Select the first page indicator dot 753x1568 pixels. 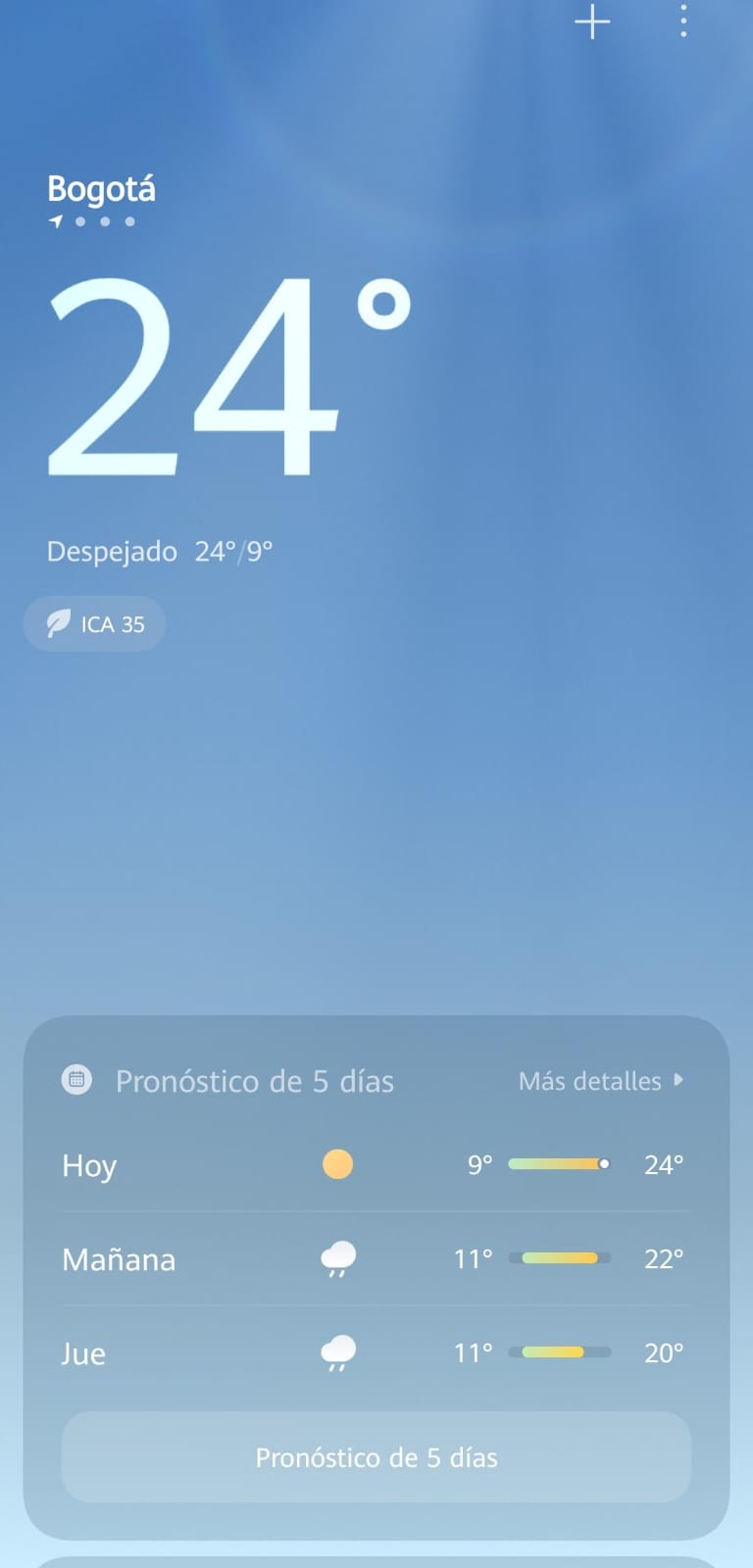click(x=78, y=222)
